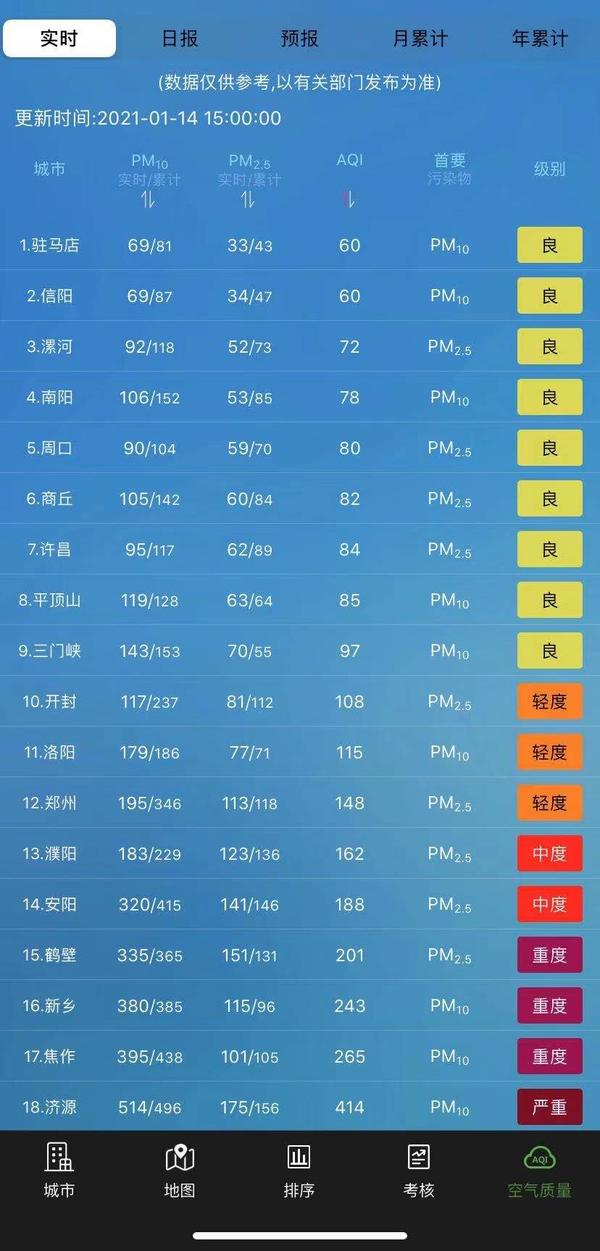Open the row for 郑州
Image resolution: width=600 pixels, height=1251 pixels.
pos(300,803)
